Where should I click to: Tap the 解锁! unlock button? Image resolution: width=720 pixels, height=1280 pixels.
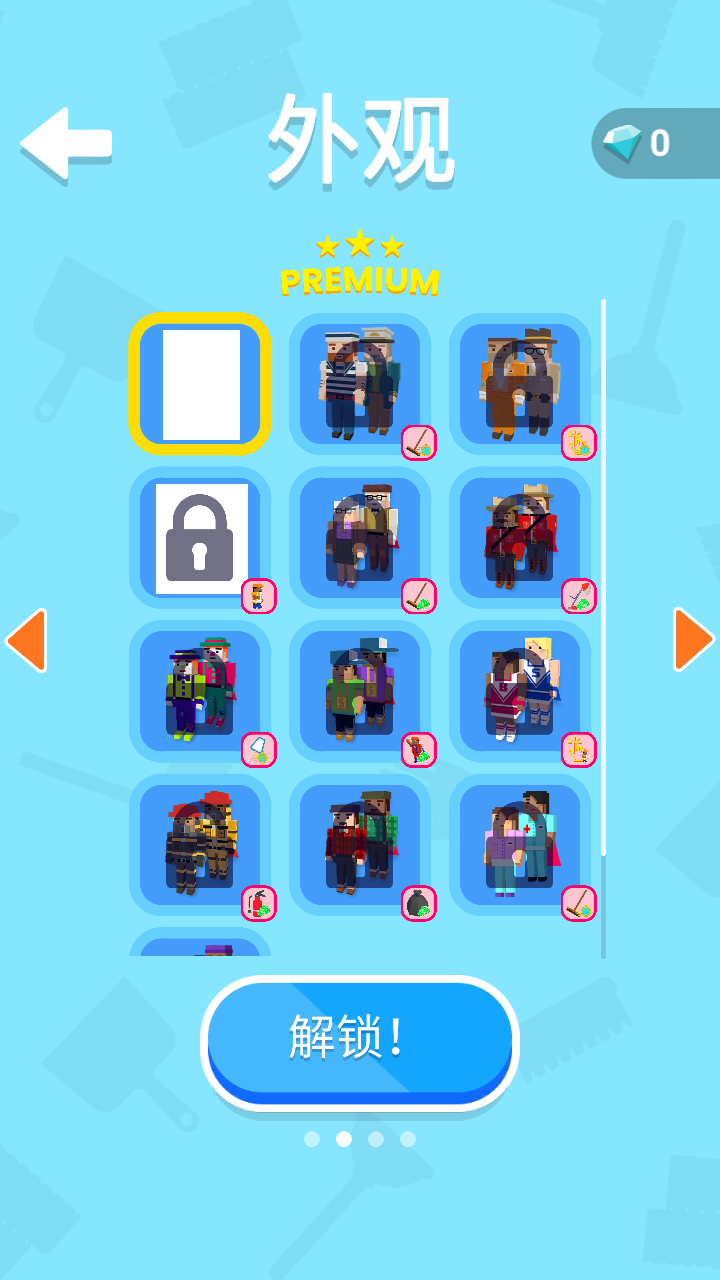(359, 1040)
